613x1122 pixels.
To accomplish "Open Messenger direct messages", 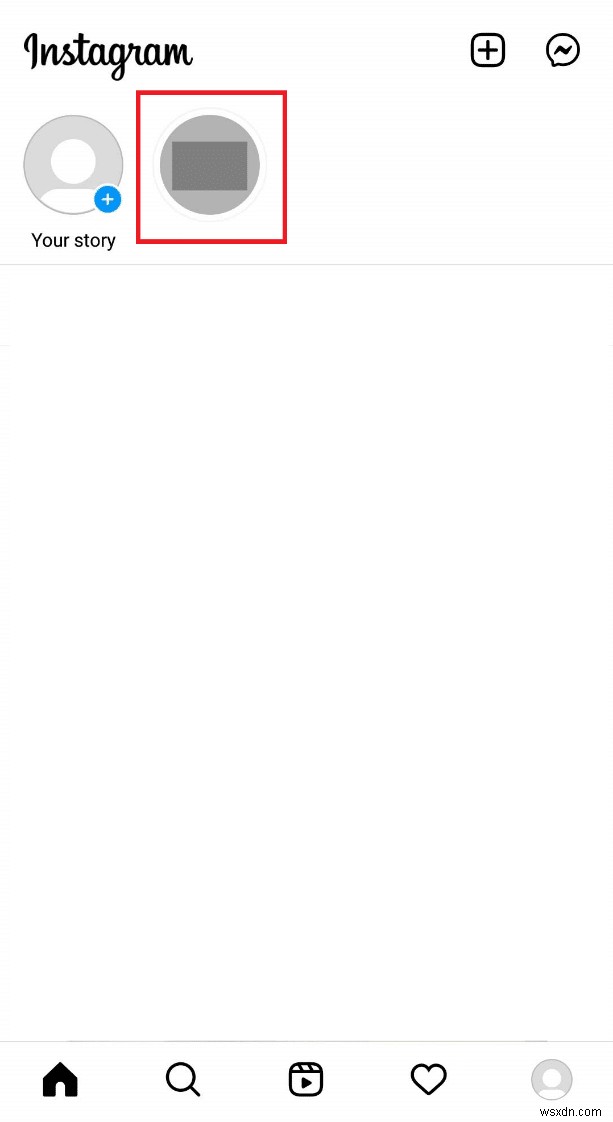I will (563, 51).
